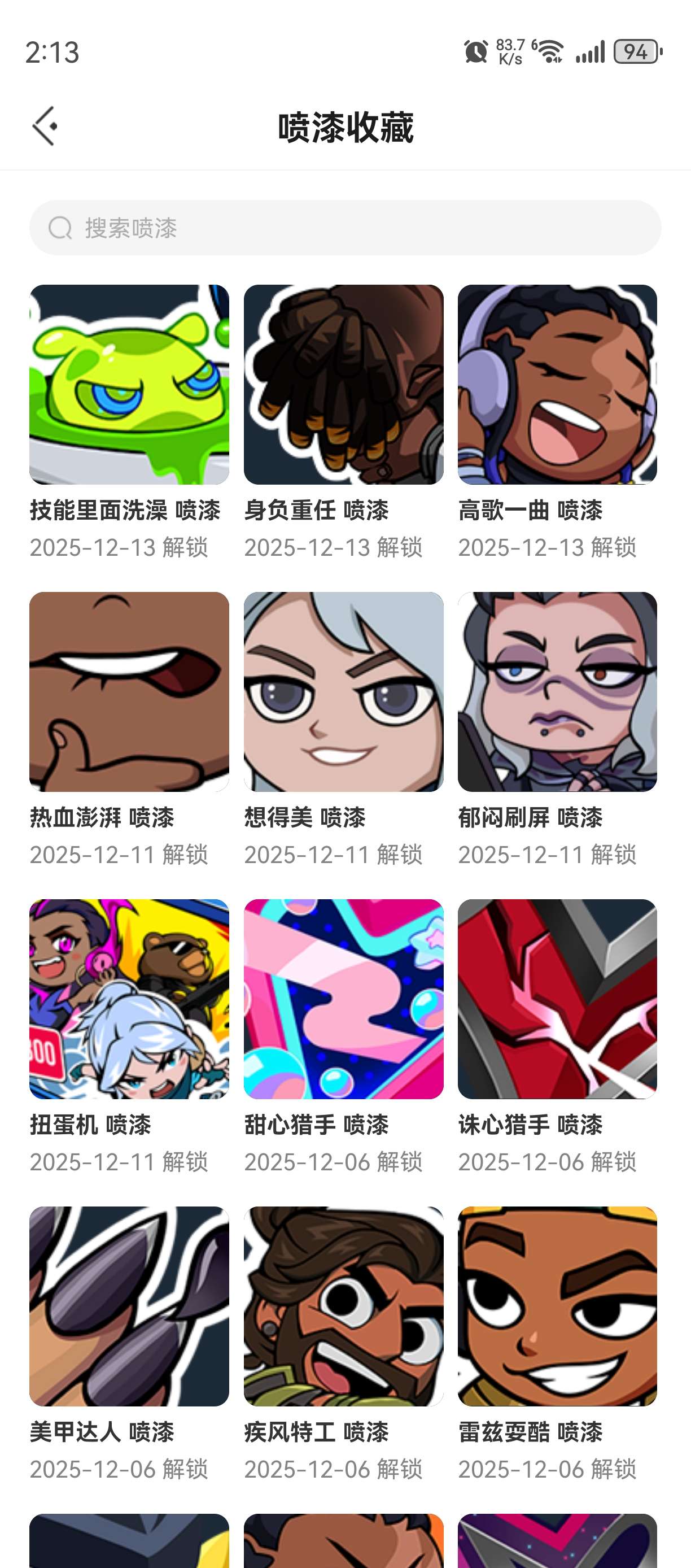View 热血澎湃 喷漆 spray
This screenshot has width=691, height=1568.
click(x=129, y=692)
